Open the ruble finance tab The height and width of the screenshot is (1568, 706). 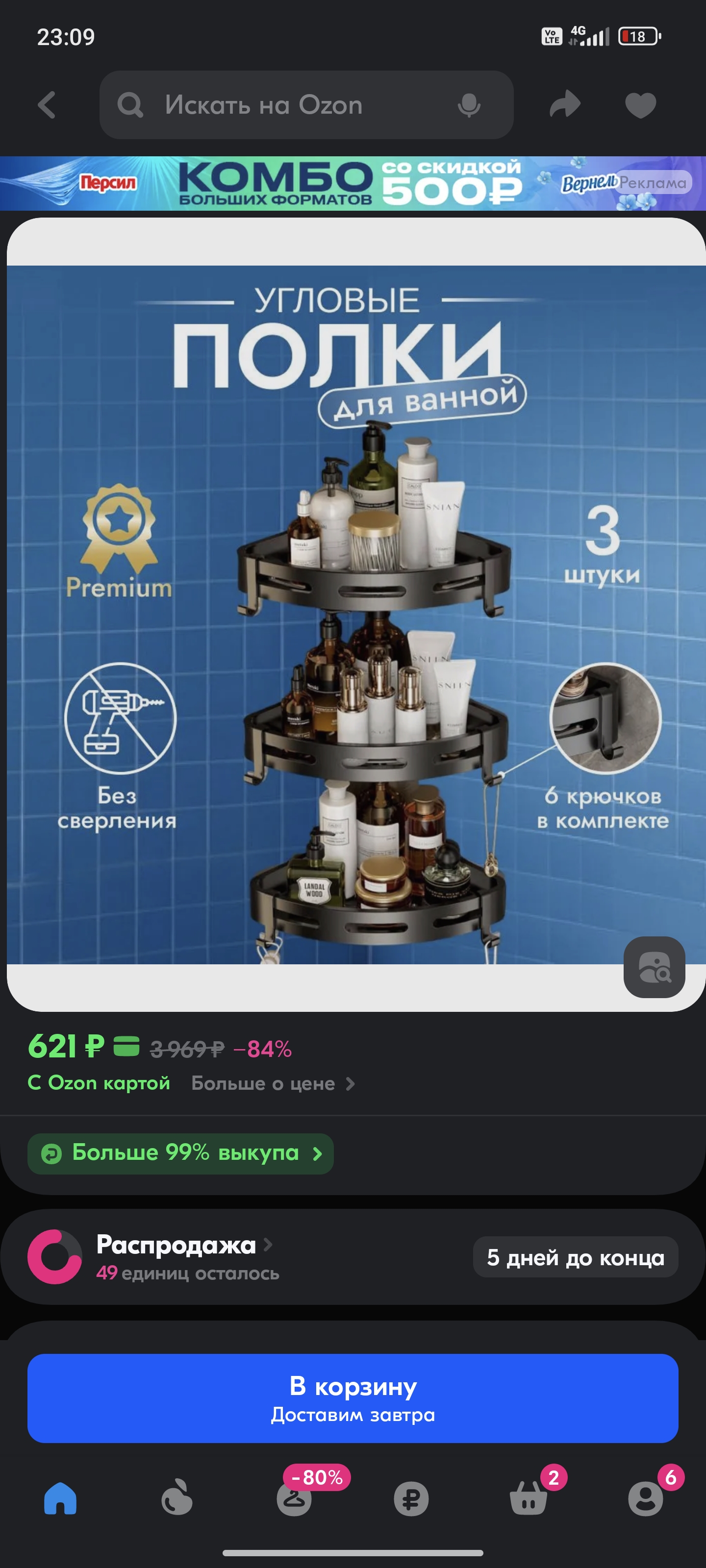pos(411,1498)
